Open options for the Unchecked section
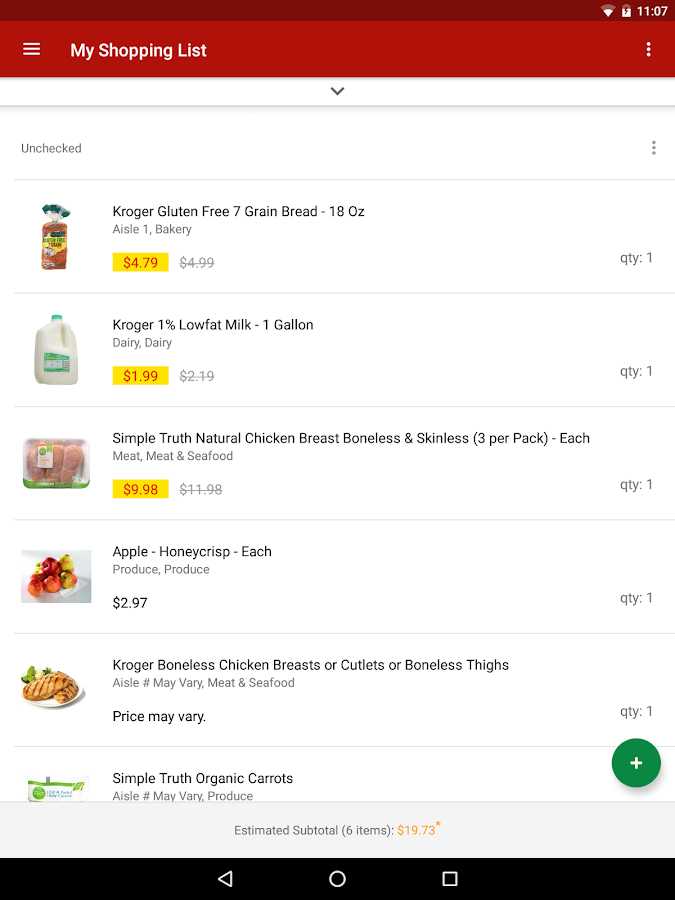The height and width of the screenshot is (900, 675). coord(653,148)
